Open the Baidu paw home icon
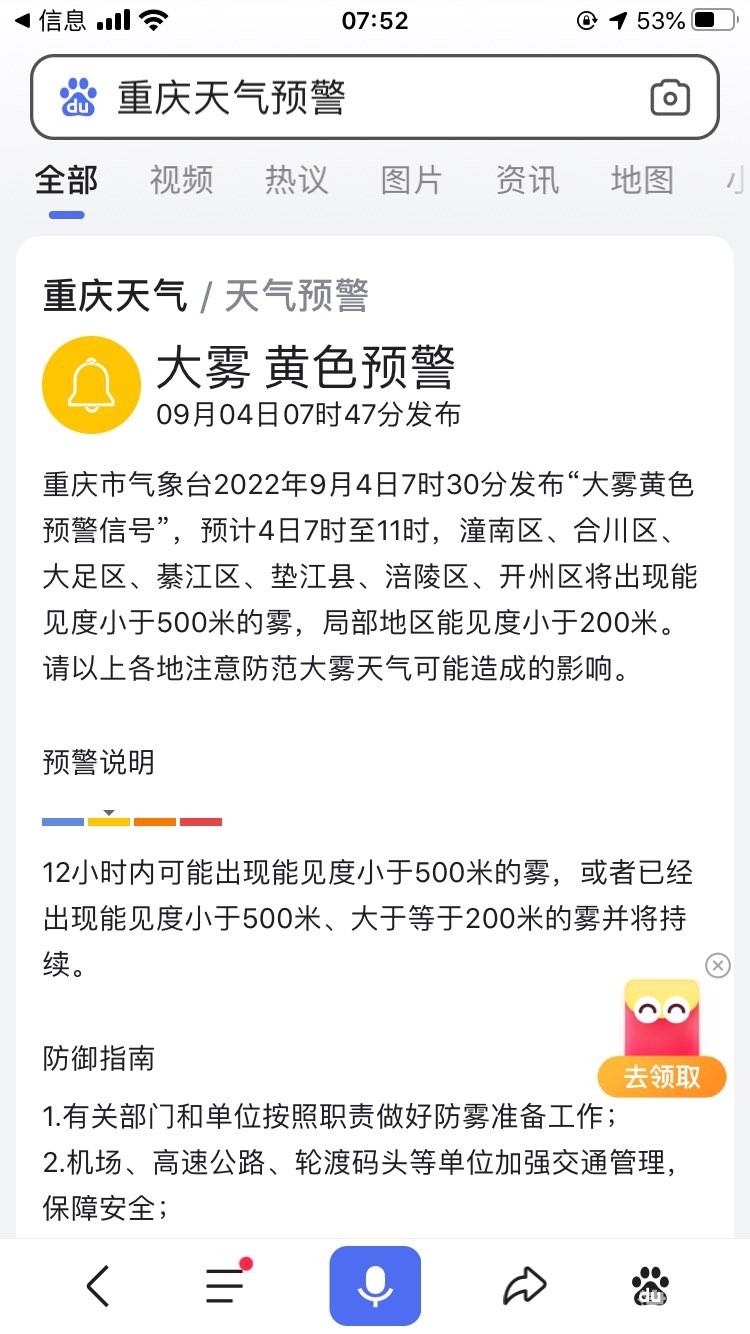750x1334 pixels. (651, 1286)
